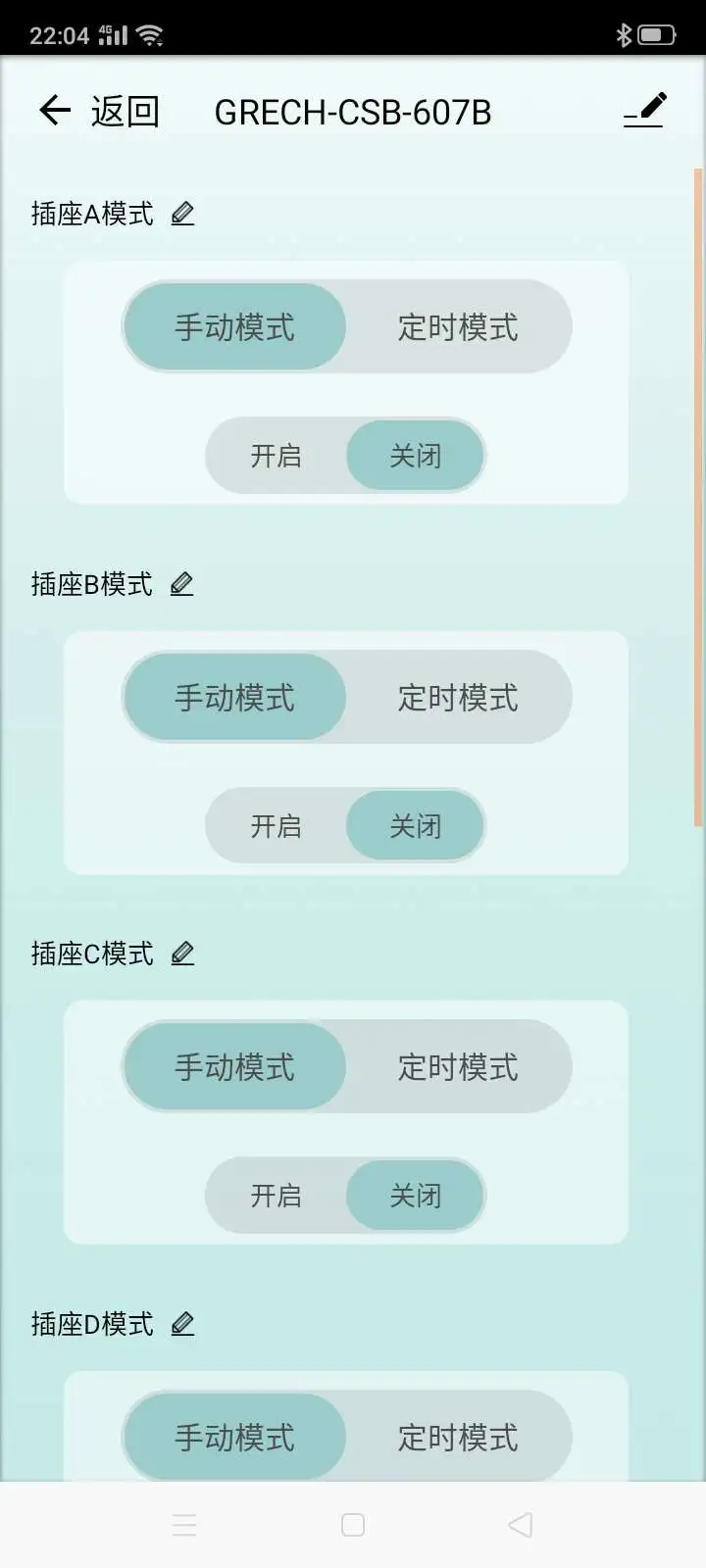Select 定时模式 for socket B
Viewport: 706px width, 1568px height.
tap(457, 697)
